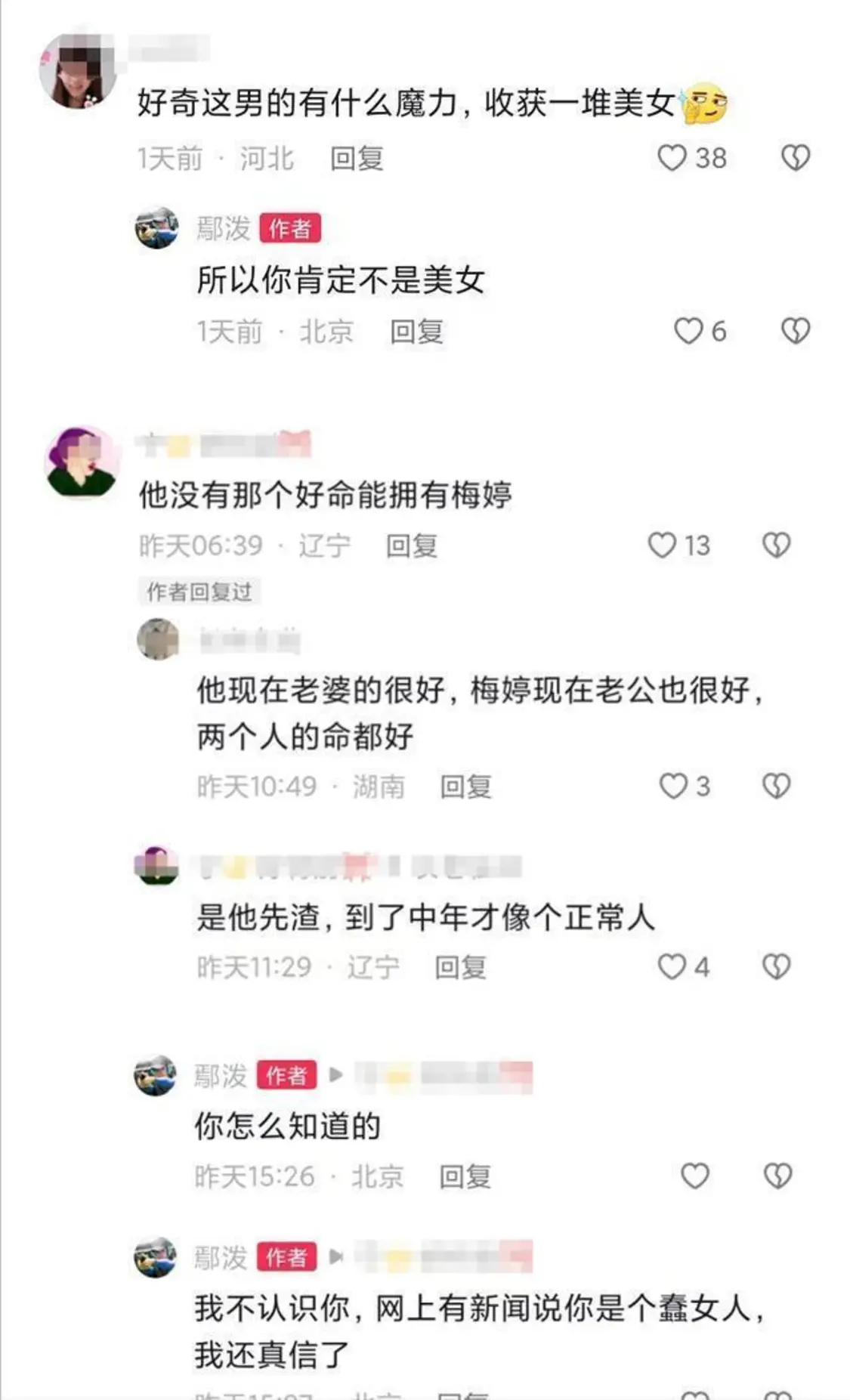The height and width of the screenshot is (1400, 850).
Task: Like the reply '所以你肯定不是美女'
Action: [688, 331]
